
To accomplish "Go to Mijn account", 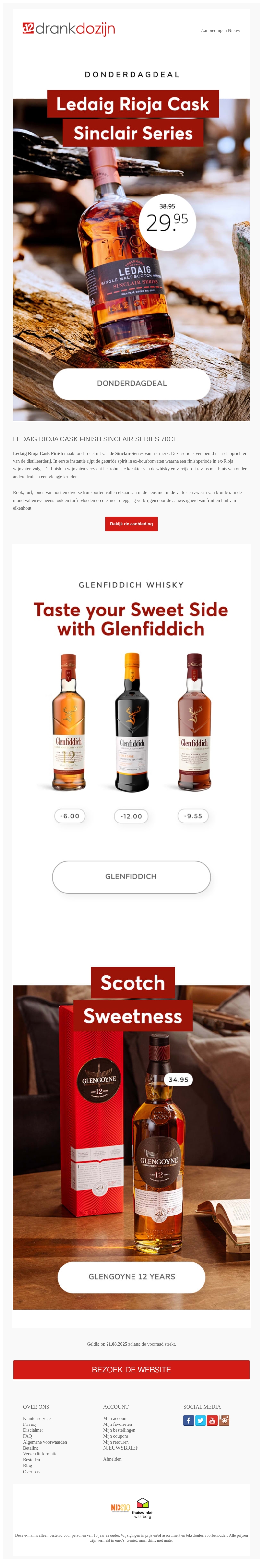I will click(115, 1418).
